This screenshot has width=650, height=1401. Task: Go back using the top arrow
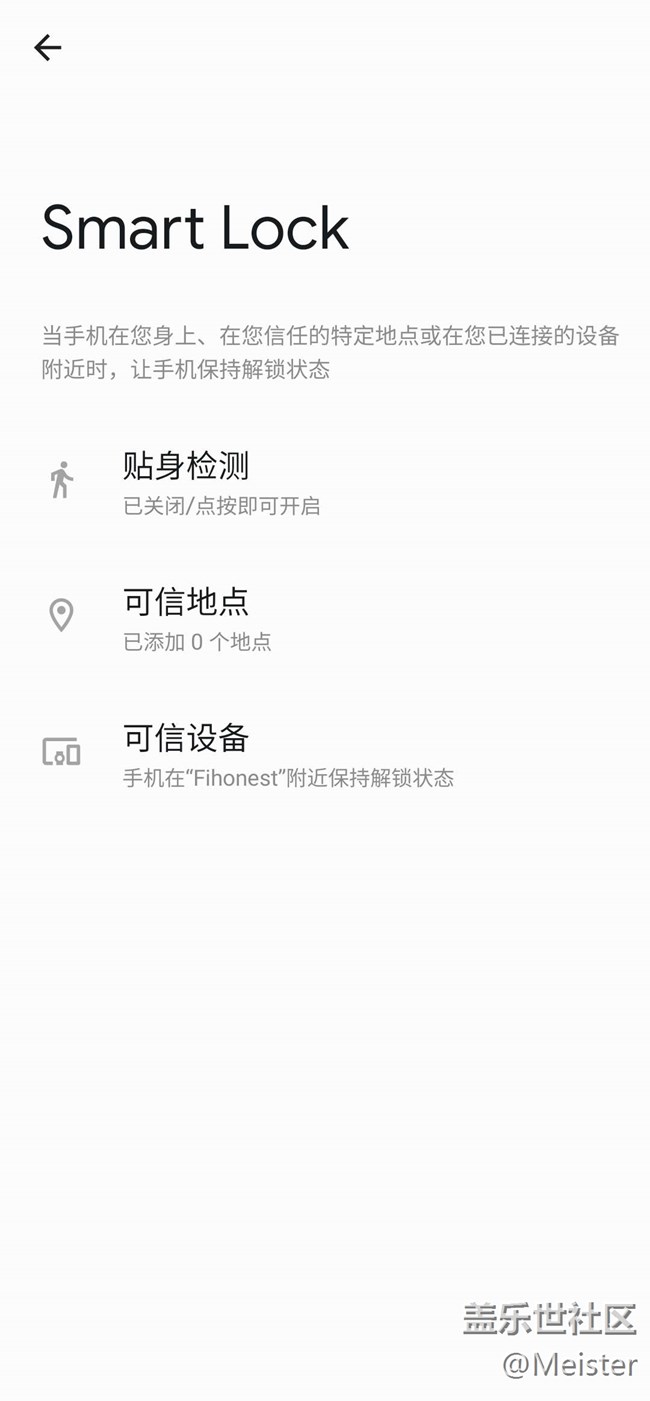coord(47,47)
